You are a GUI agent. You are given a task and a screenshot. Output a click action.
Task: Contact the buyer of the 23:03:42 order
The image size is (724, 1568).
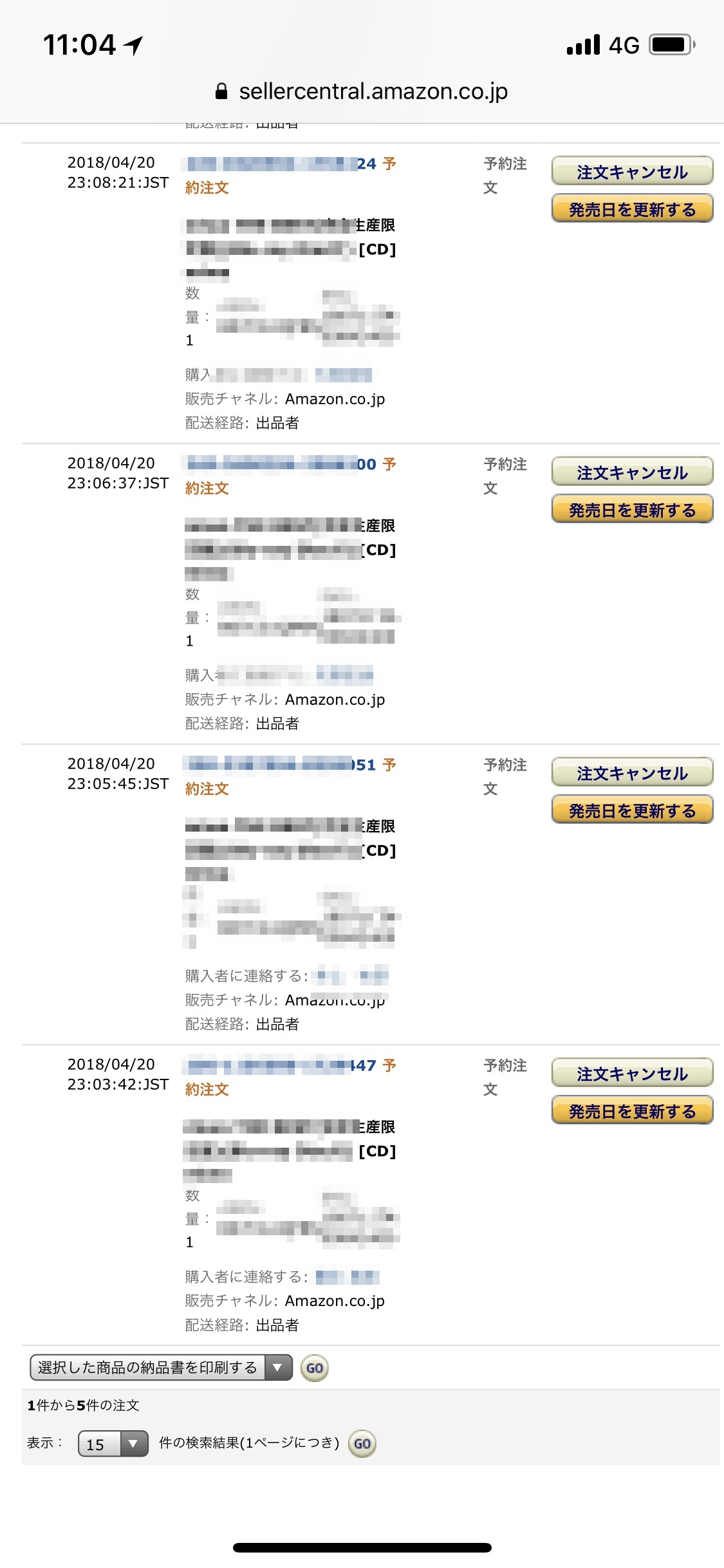click(x=348, y=1276)
